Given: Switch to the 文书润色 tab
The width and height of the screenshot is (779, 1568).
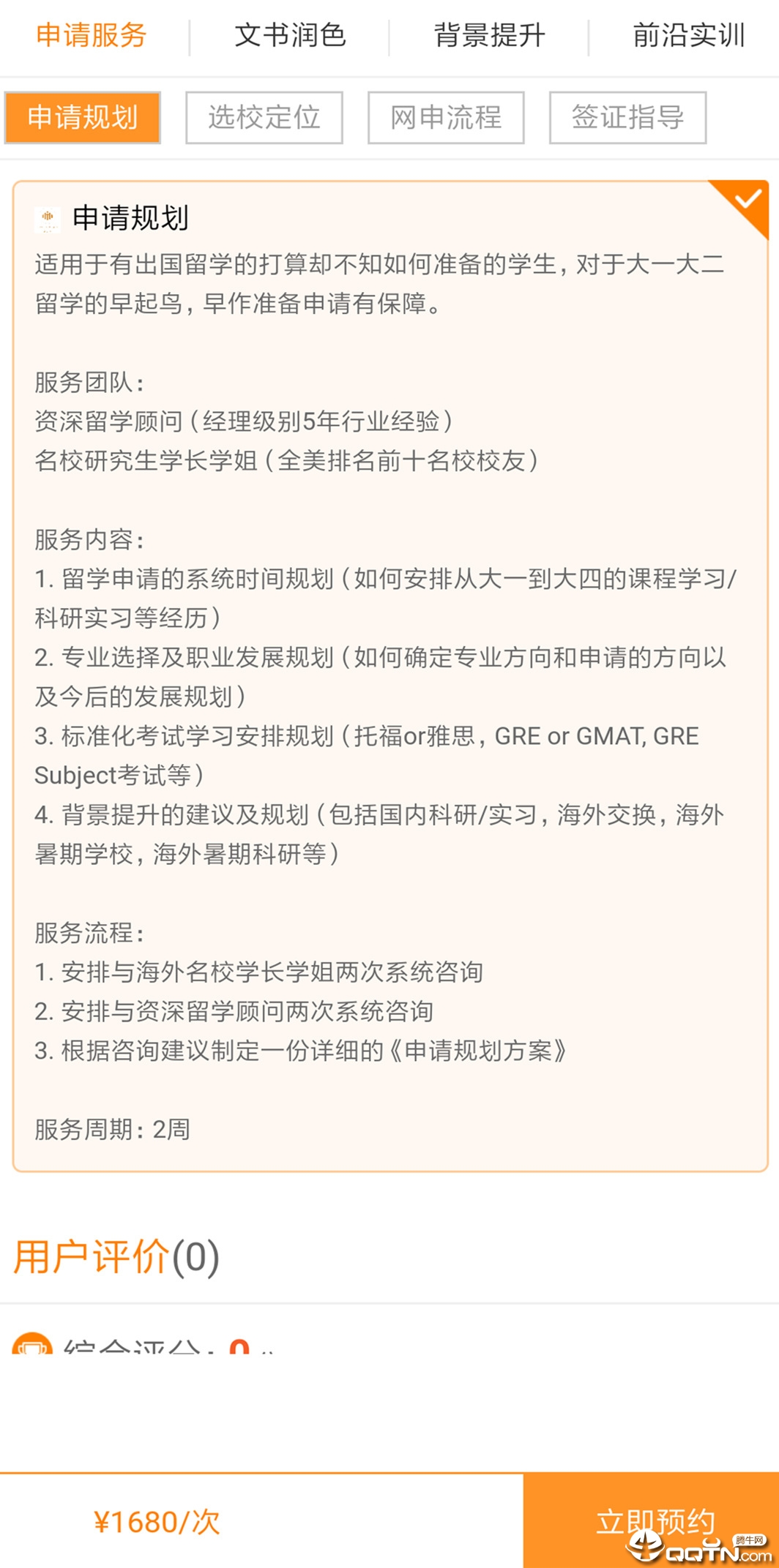Looking at the screenshot, I should click(x=290, y=35).
